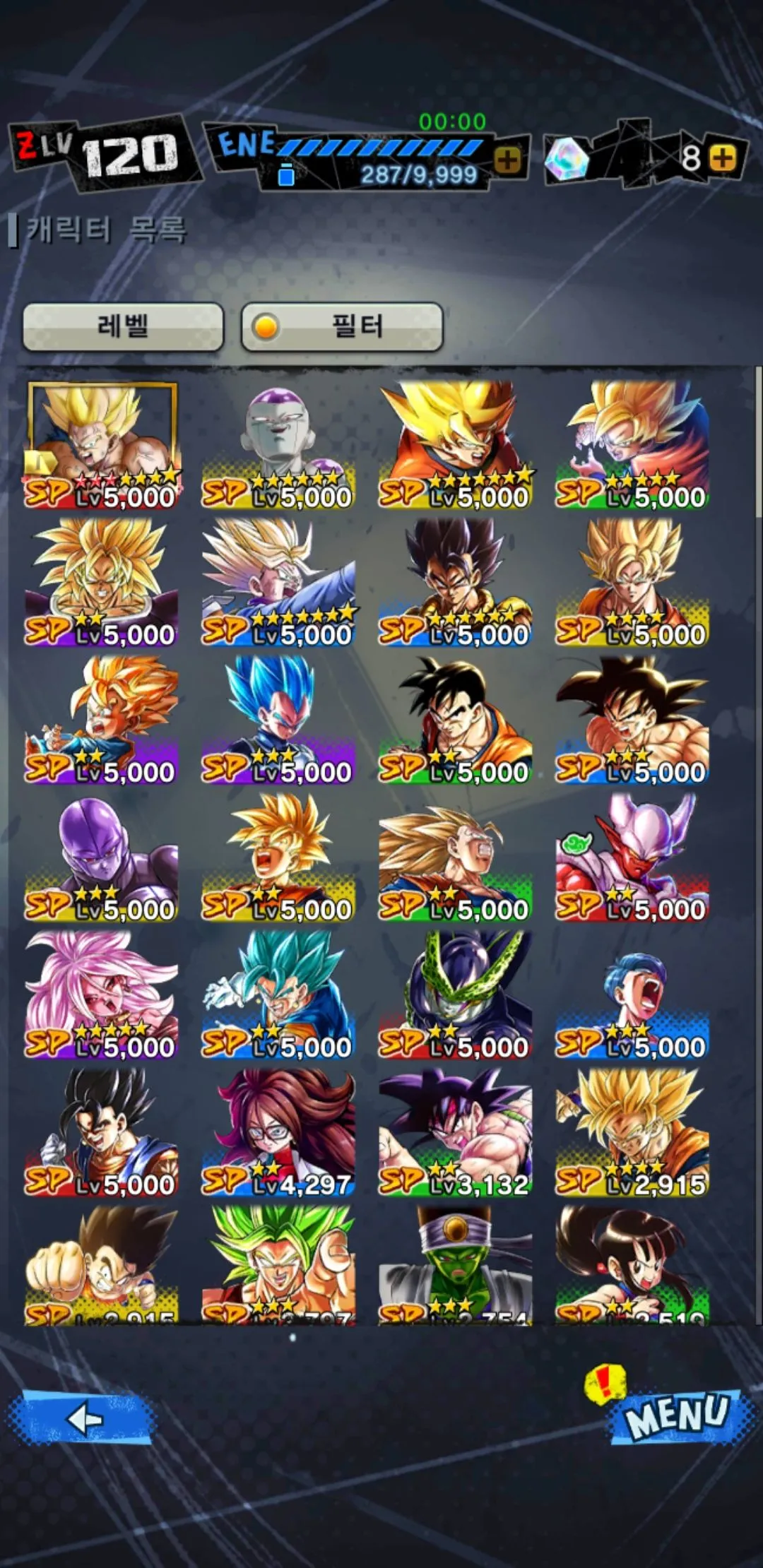Open the character at Lv3,132
Viewport: 763px width, 1568px height.
(455, 1132)
